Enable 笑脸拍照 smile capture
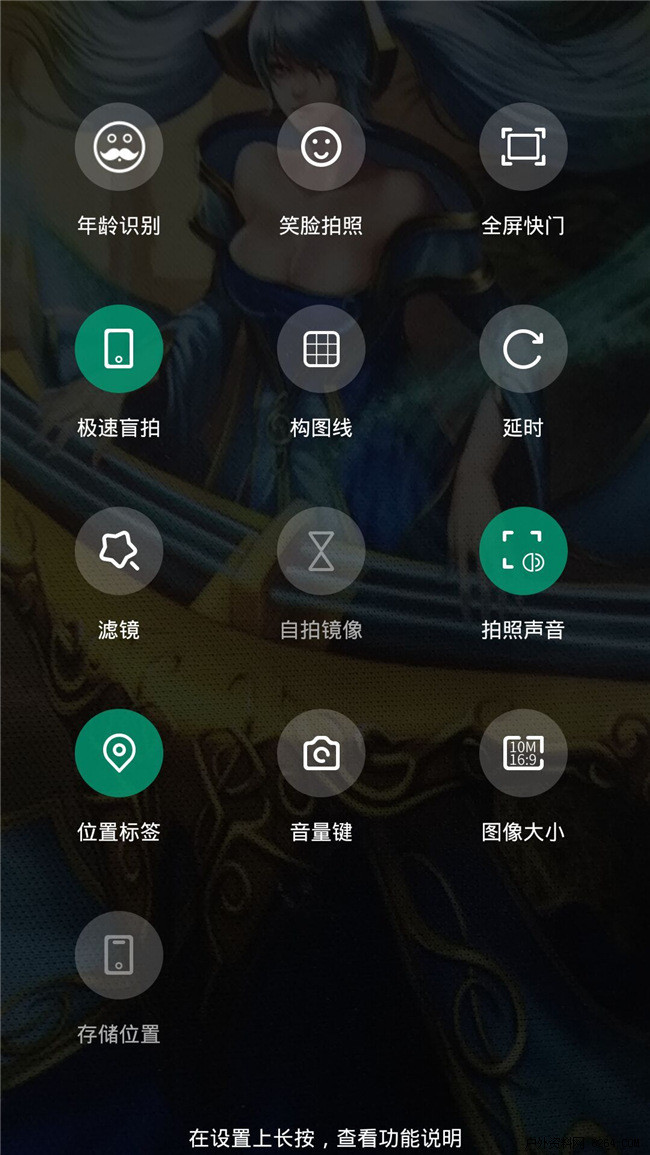Screen dimensions: 650x1155 pos(321,147)
